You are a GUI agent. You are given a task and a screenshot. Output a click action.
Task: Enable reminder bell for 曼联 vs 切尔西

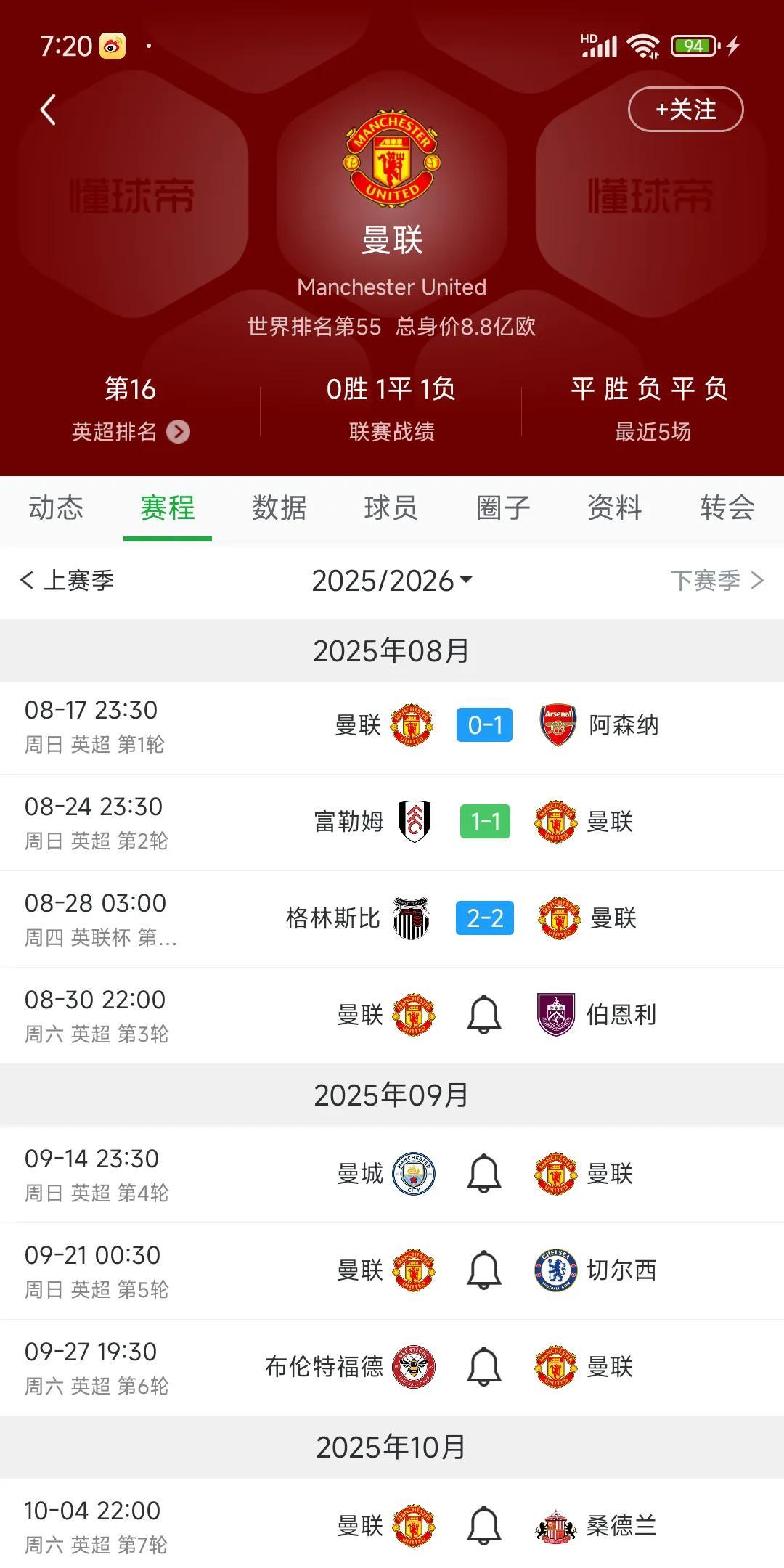pyautogui.click(x=484, y=1270)
